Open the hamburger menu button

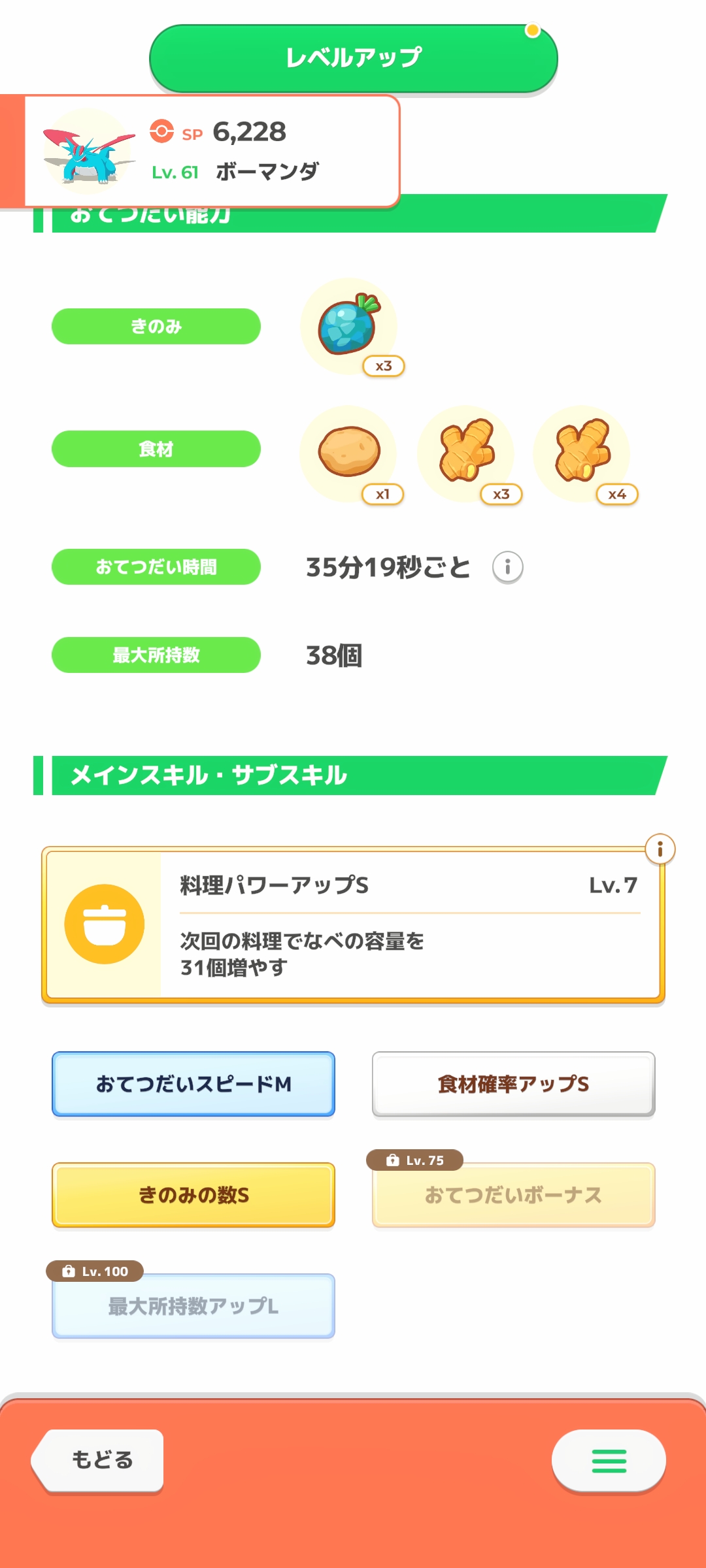[x=609, y=1460]
